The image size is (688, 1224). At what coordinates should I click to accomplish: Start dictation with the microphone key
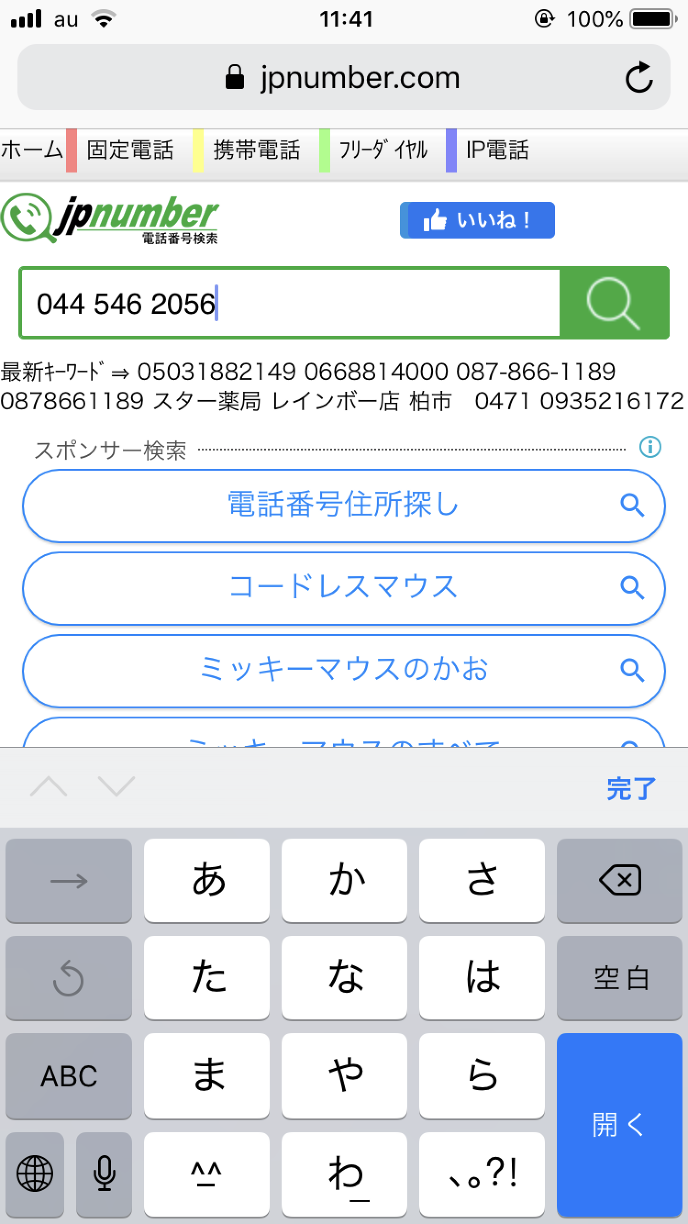click(104, 1173)
